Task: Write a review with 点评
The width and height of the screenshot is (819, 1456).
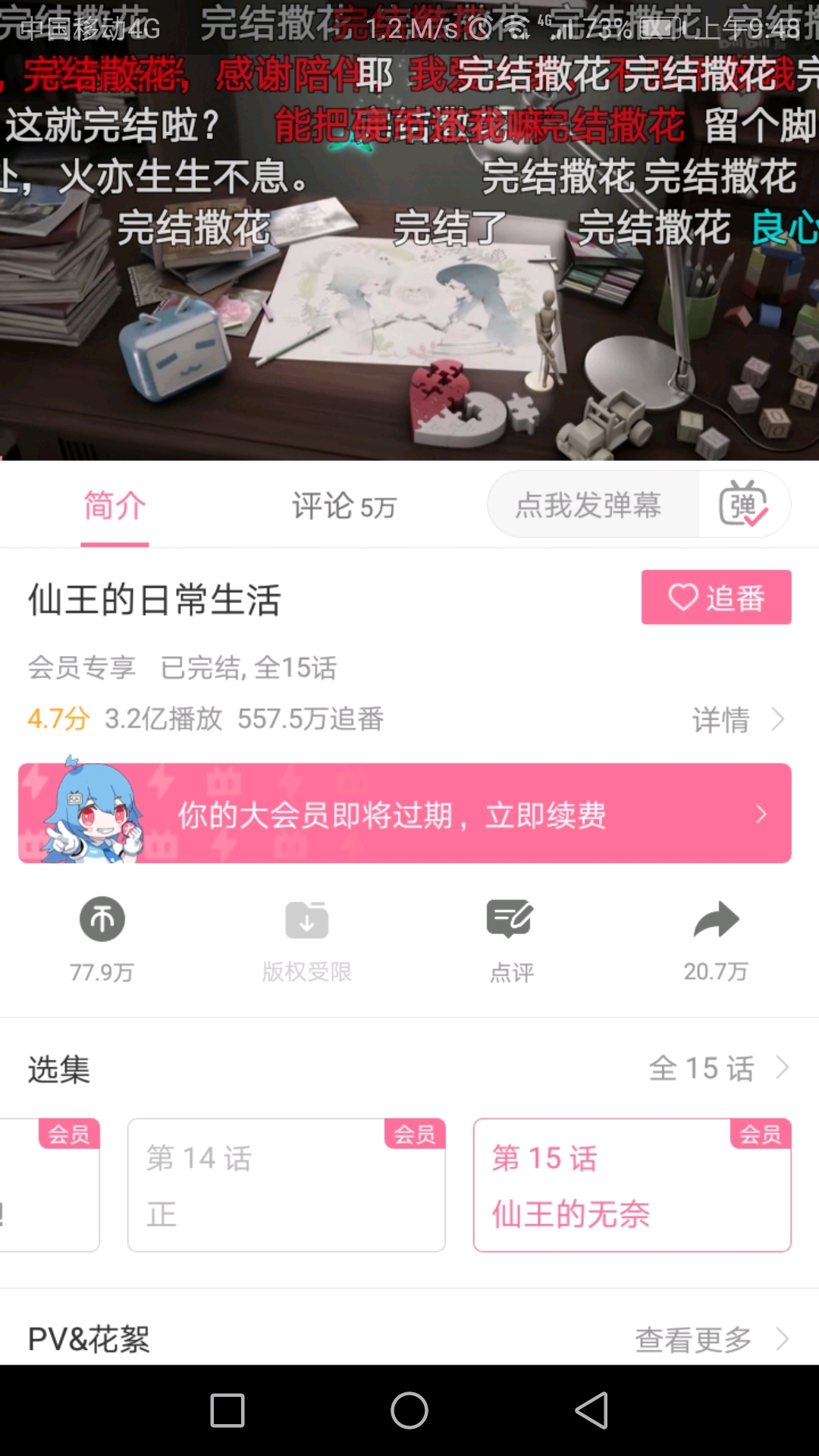Action: [511, 921]
